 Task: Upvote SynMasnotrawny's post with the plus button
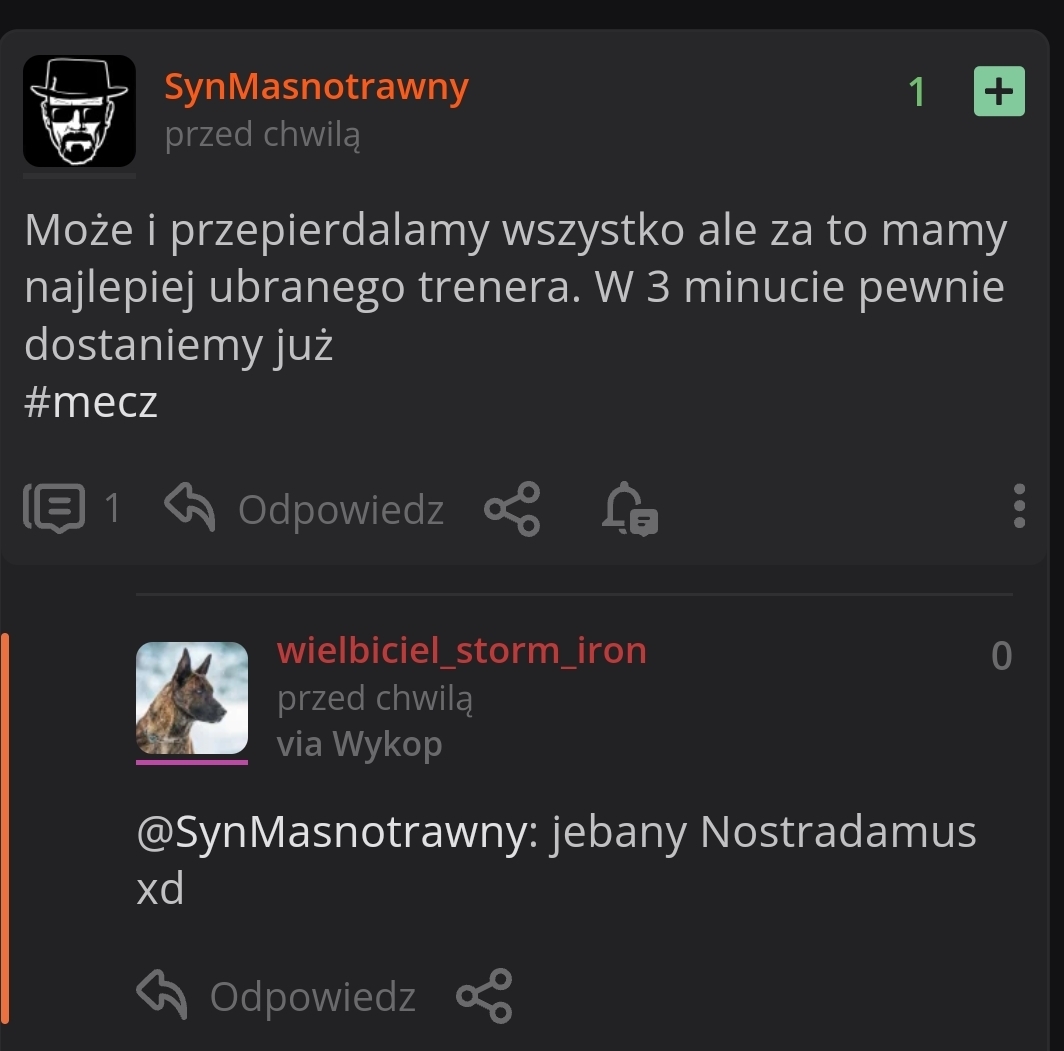pos(999,92)
